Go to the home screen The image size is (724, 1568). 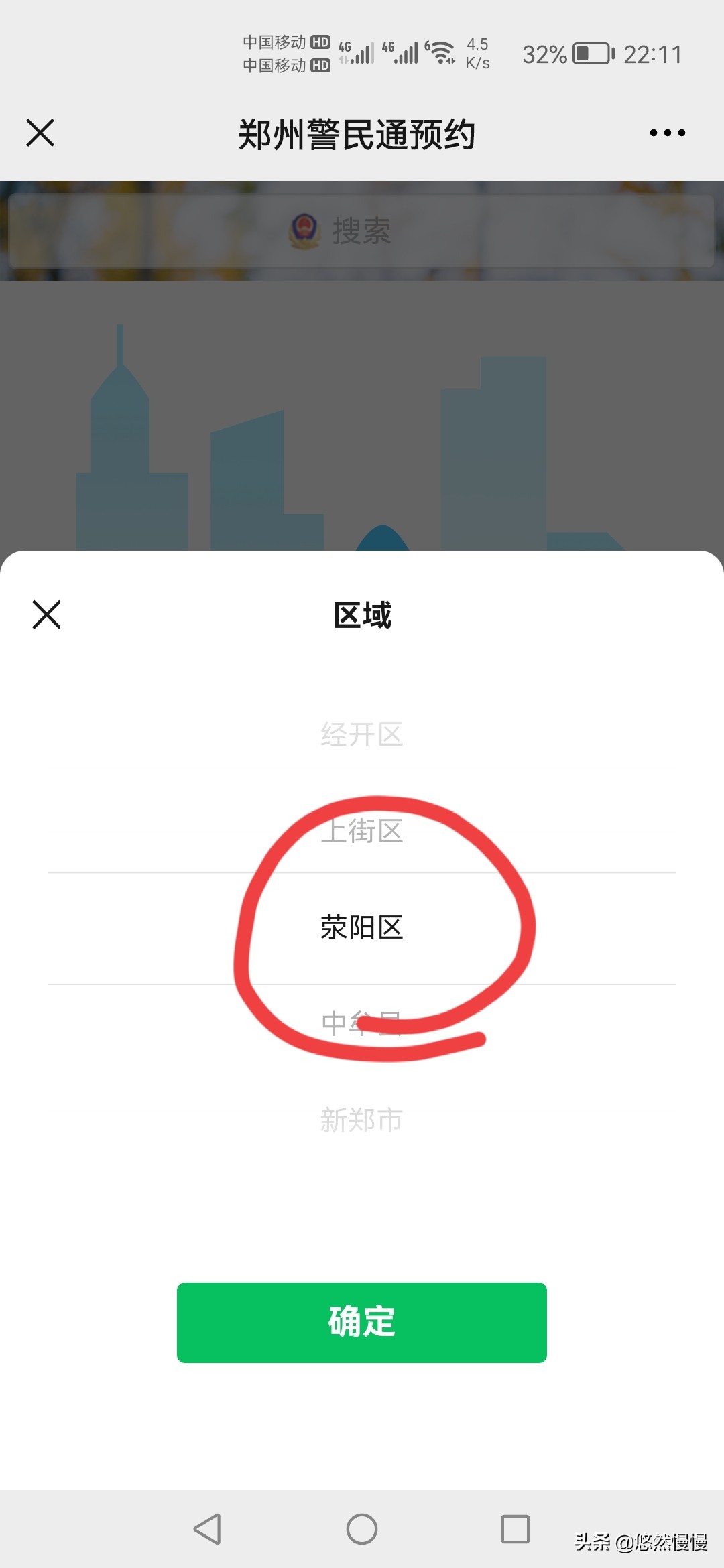pyautogui.click(x=362, y=1529)
